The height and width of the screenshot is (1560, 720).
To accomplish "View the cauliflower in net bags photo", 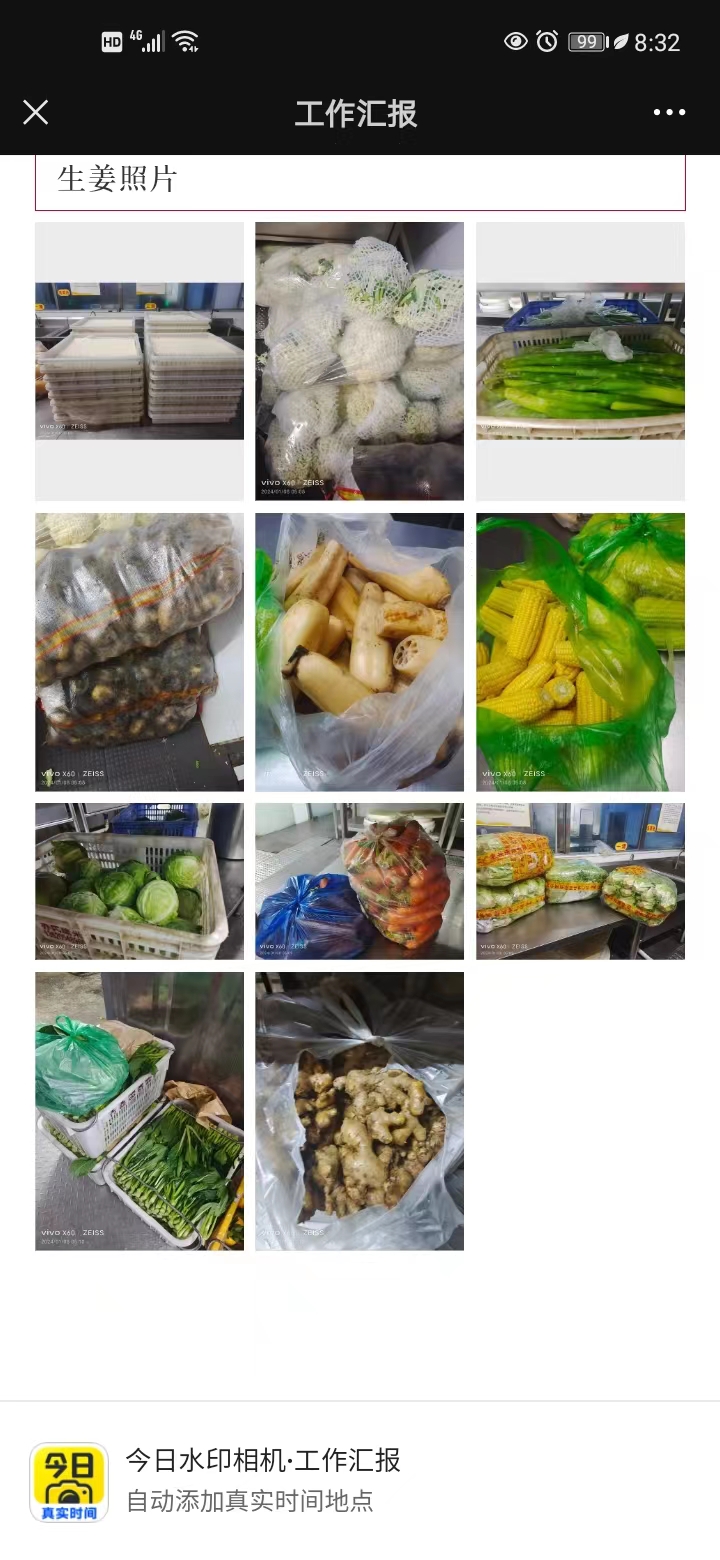I will coord(359,361).
